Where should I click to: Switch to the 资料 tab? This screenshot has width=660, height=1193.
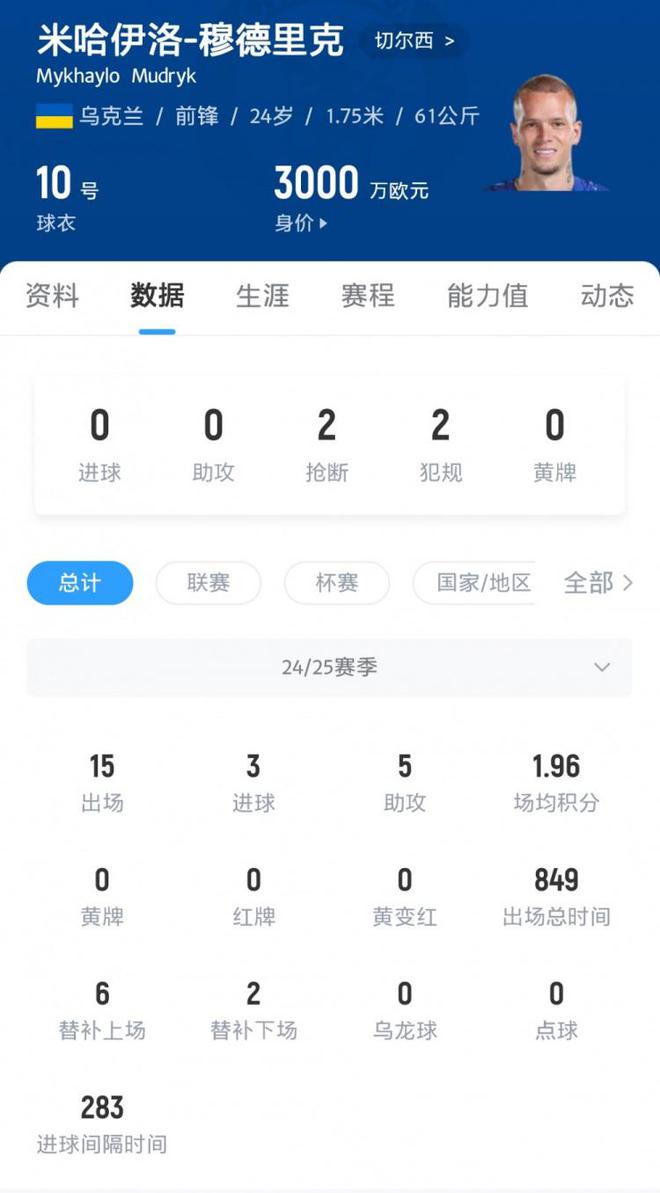pos(52,295)
